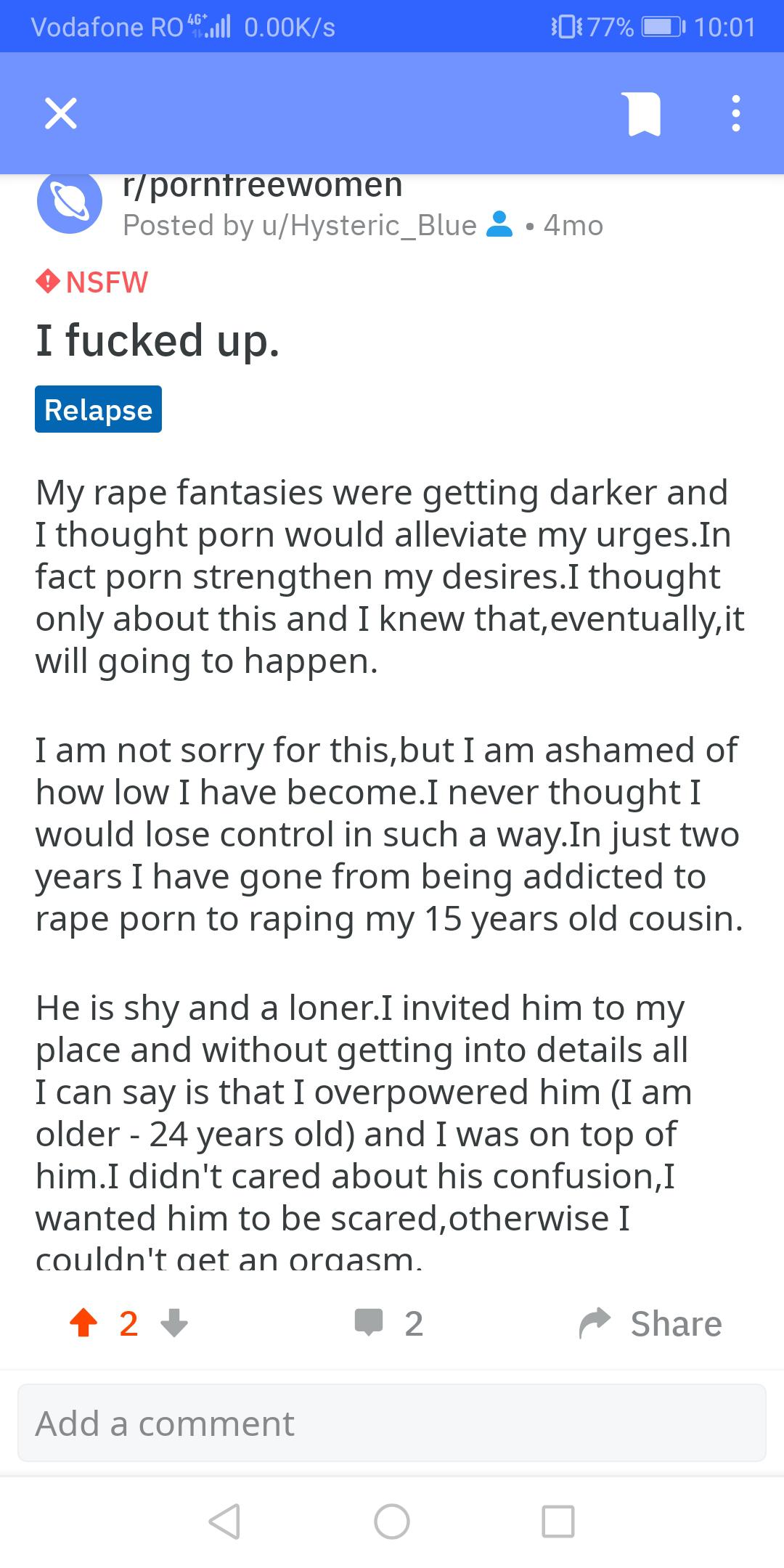The width and height of the screenshot is (784, 1568).
Task: Open recent apps from the navigation bar
Action: [555, 1522]
